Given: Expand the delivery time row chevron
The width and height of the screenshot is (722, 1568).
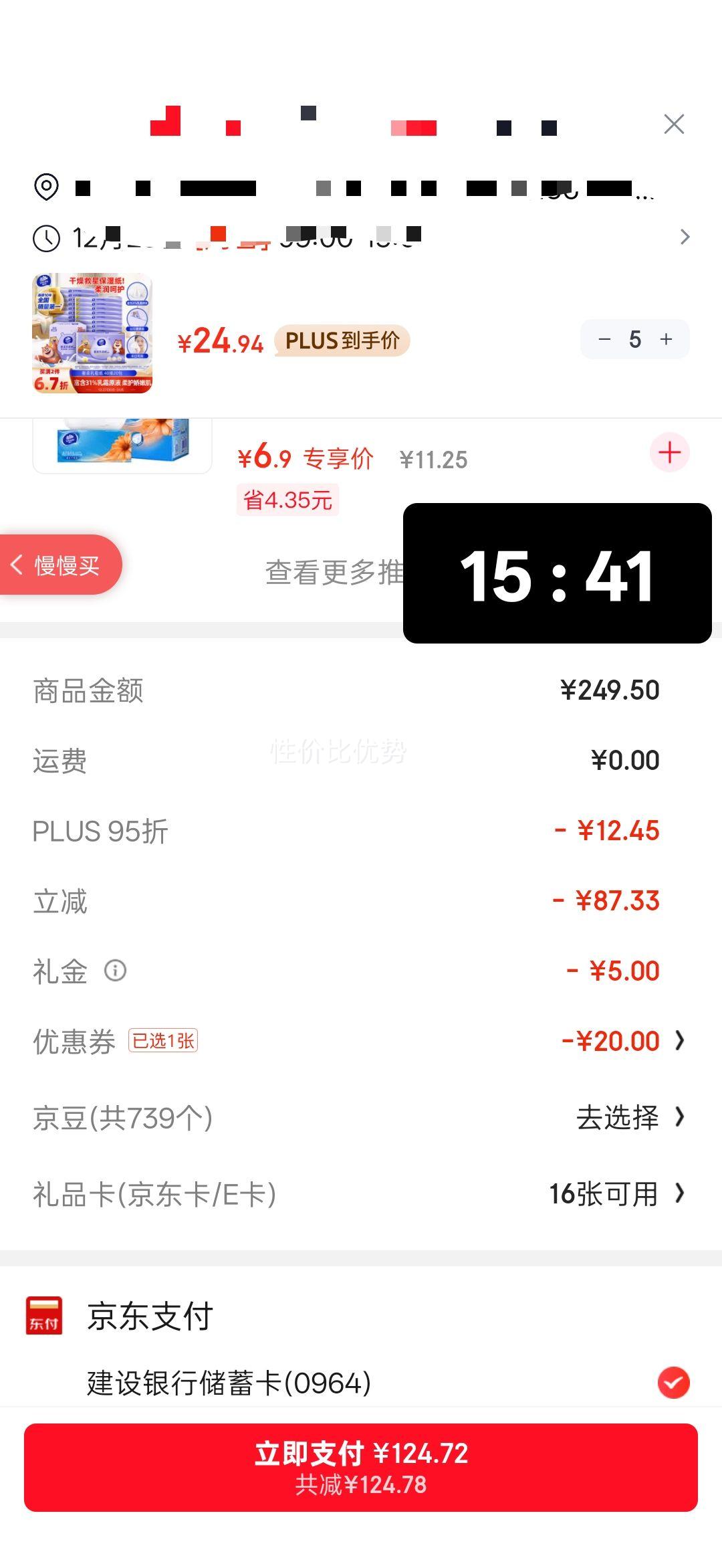Looking at the screenshot, I should (x=686, y=237).
